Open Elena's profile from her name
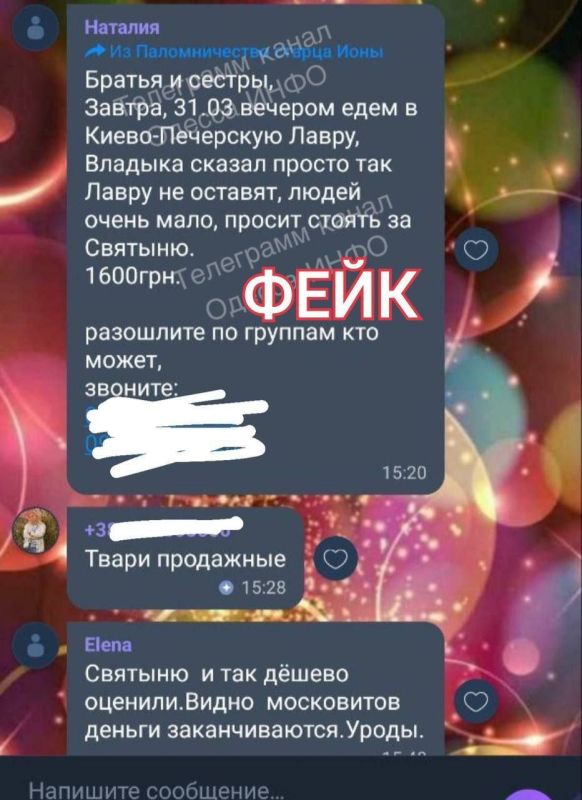Image resolution: width=582 pixels, height=800 pixels. tap(108, 645)
